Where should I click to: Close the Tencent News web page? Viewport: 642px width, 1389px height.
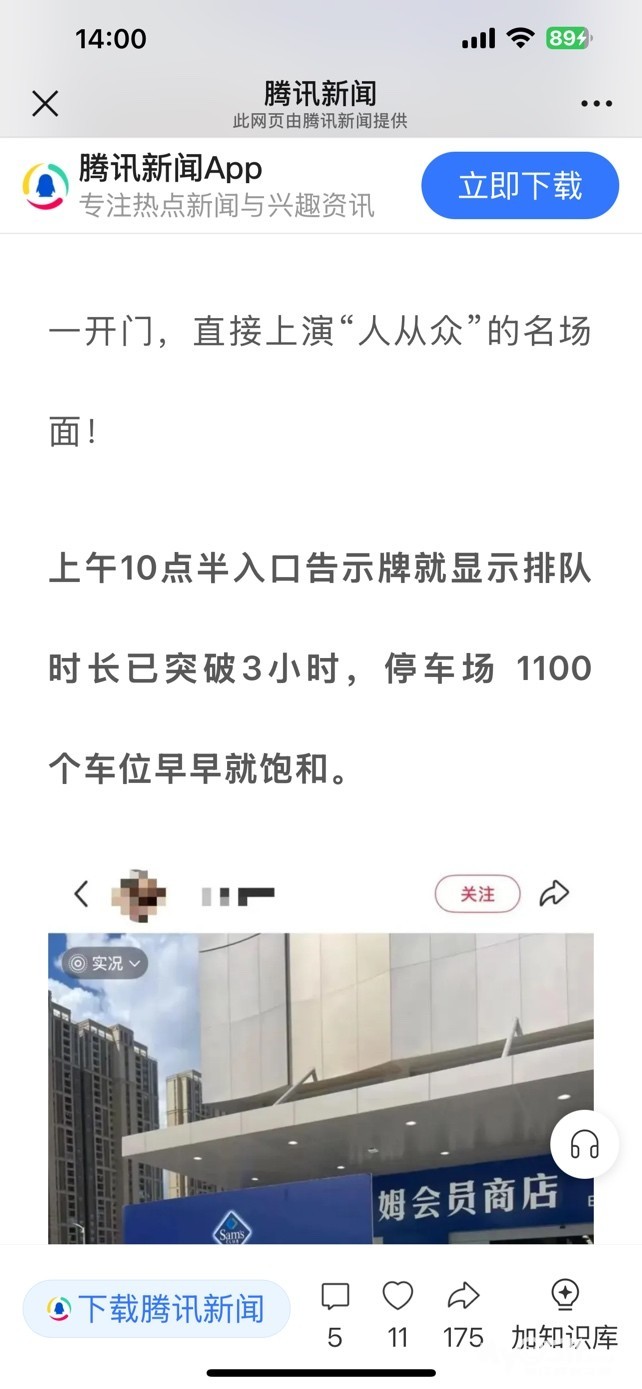[x=45, y=103]
